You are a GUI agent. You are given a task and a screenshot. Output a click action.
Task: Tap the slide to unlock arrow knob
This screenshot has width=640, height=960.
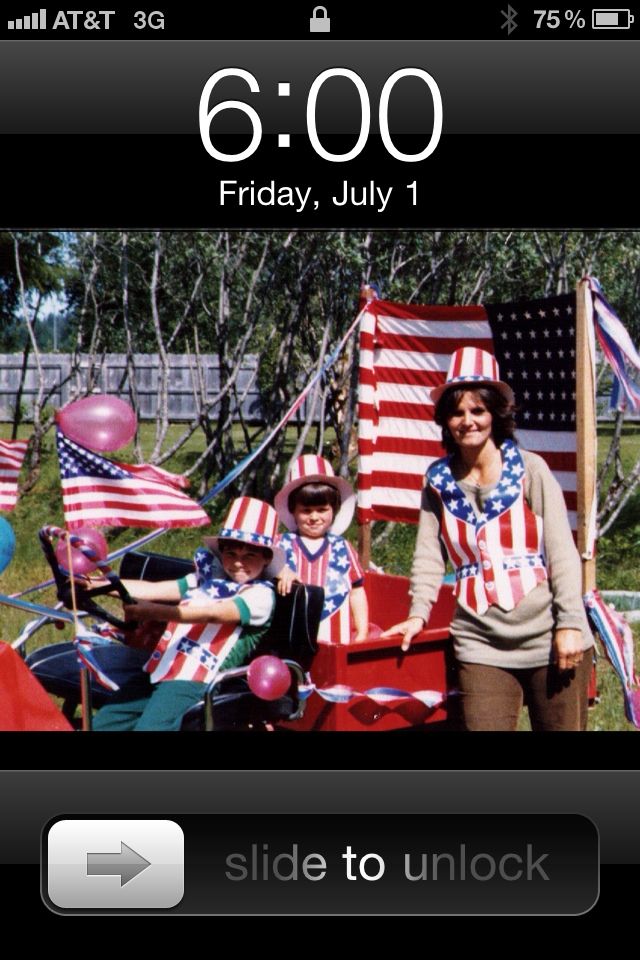coord(116,864)
